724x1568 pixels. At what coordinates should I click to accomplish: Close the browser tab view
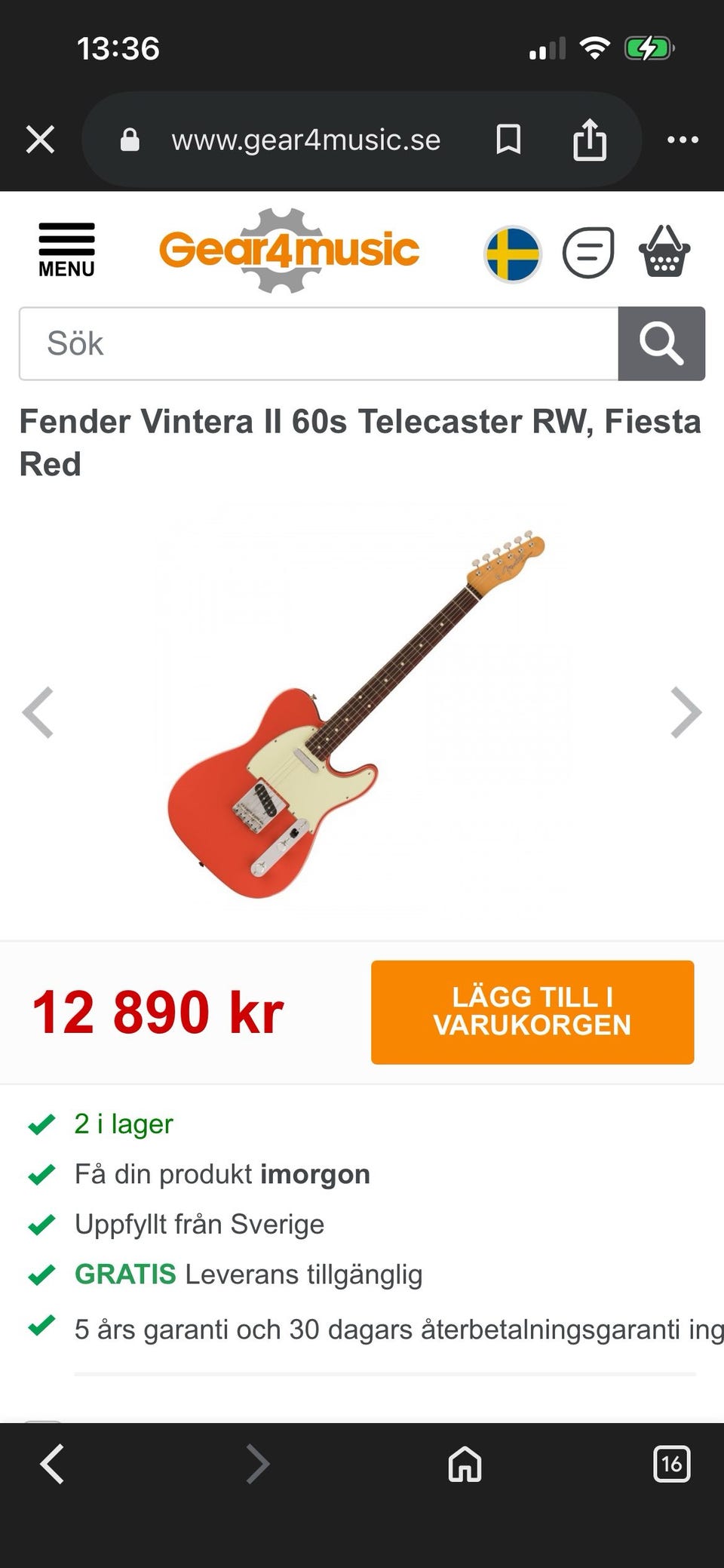pos(40,140)
